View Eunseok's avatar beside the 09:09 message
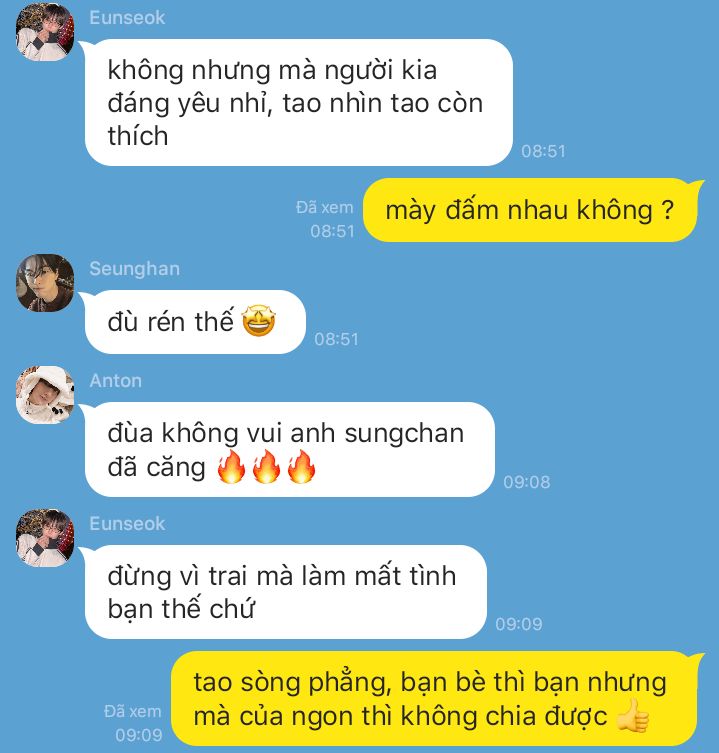Viewport: 719px width, 753px height. [45, 537]
